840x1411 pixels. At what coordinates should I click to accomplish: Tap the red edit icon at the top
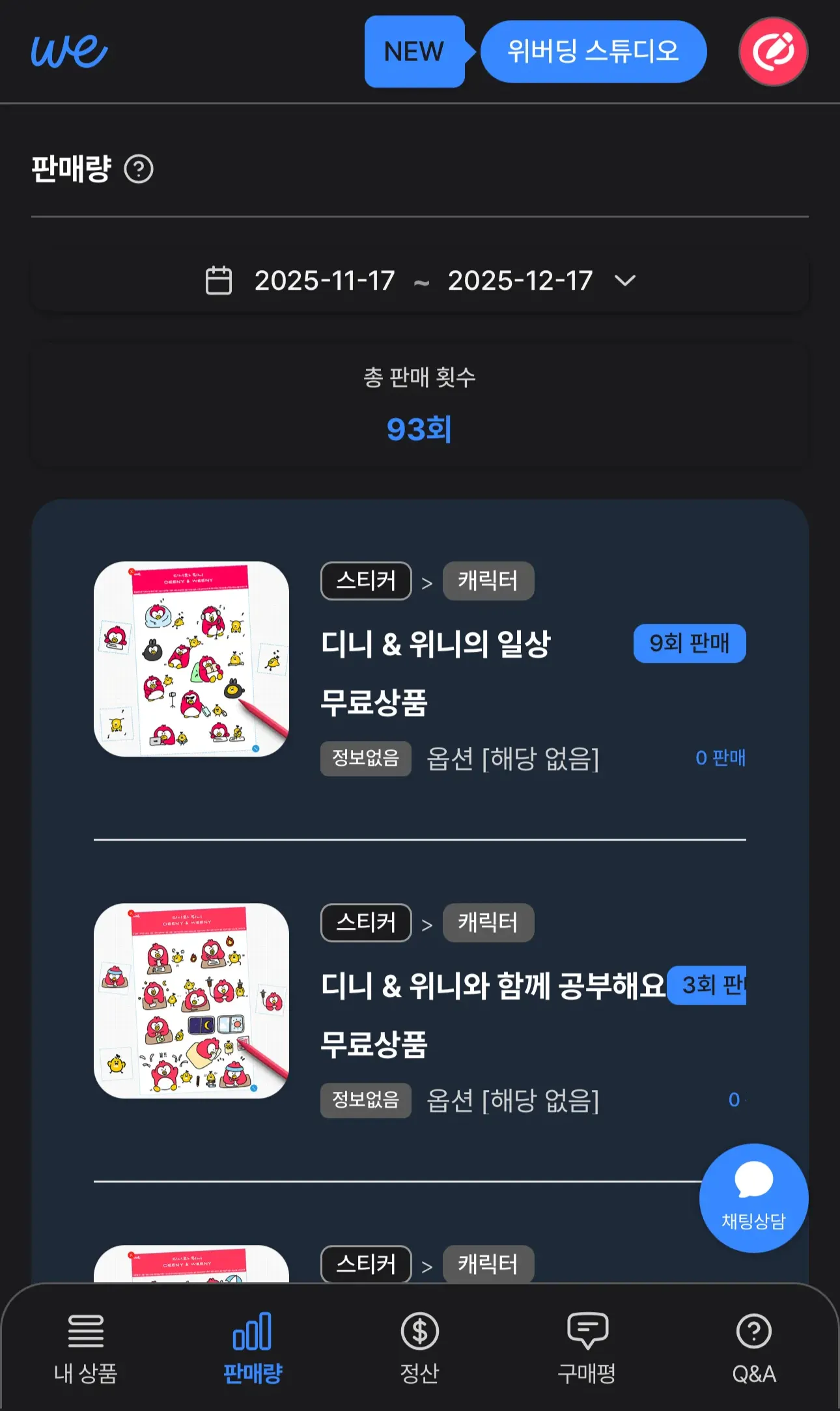coord(773,51)
